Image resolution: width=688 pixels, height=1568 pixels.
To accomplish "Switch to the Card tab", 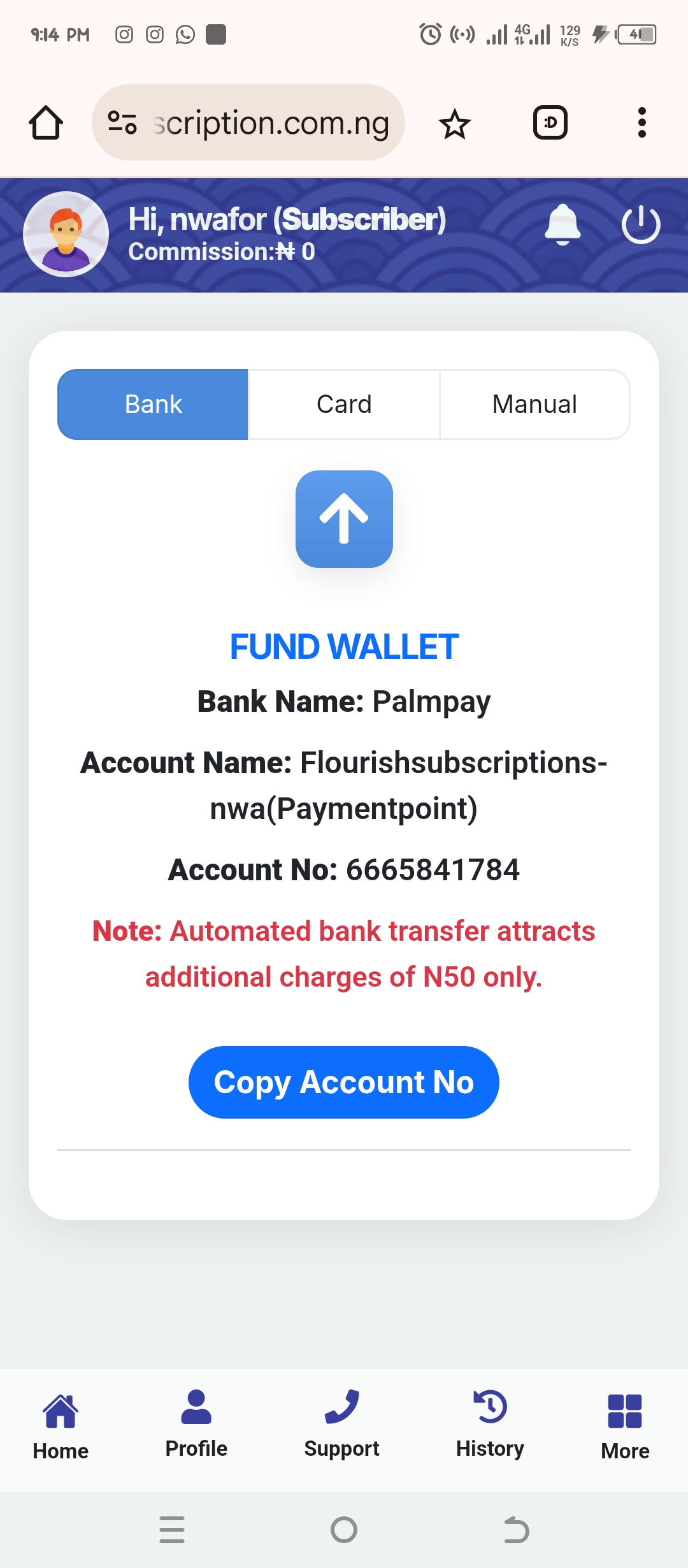I will (x=343, y=403).
